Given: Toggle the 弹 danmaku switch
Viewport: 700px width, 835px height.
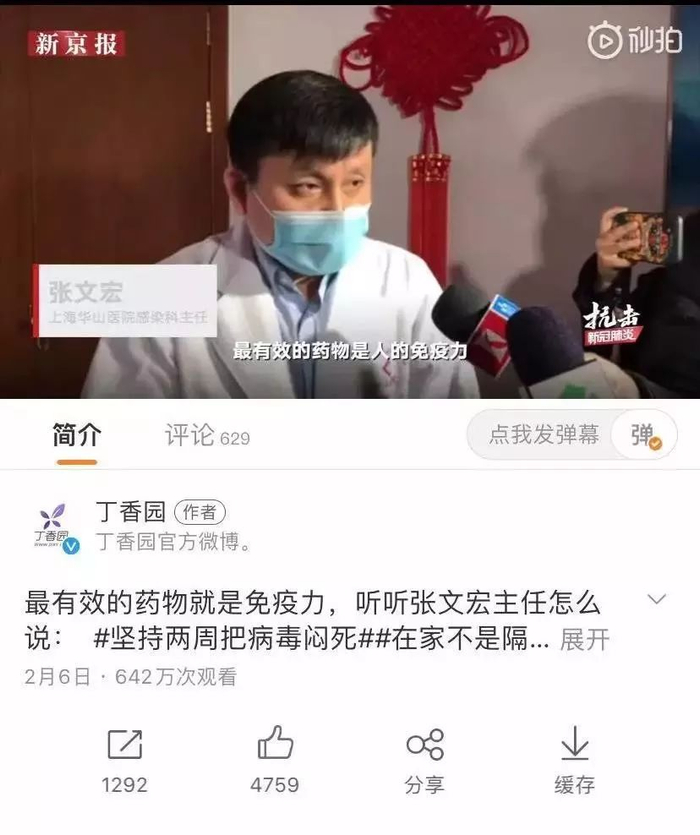Looking at the screenshot, I should click(645, 435).
